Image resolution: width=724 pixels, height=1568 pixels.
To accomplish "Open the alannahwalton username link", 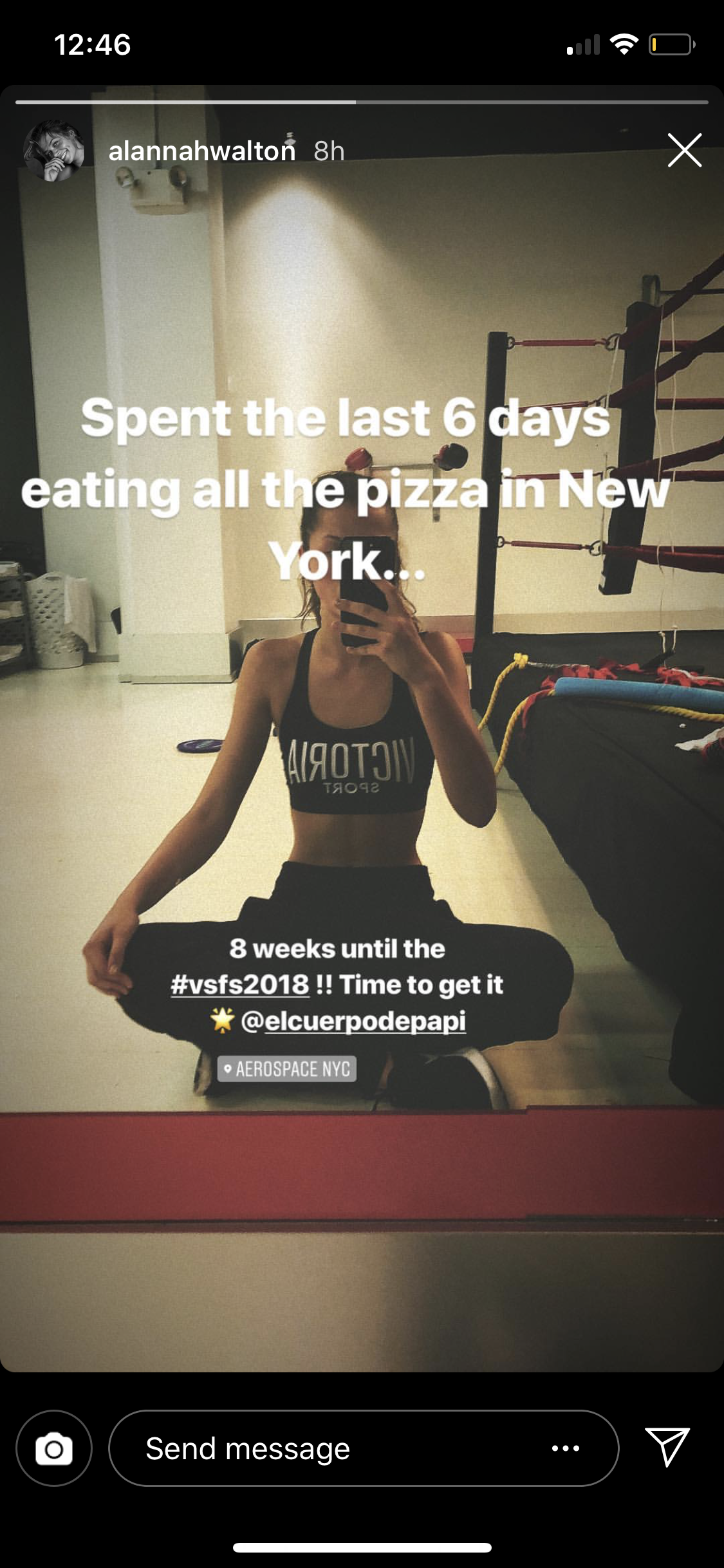I will point(202,151).
